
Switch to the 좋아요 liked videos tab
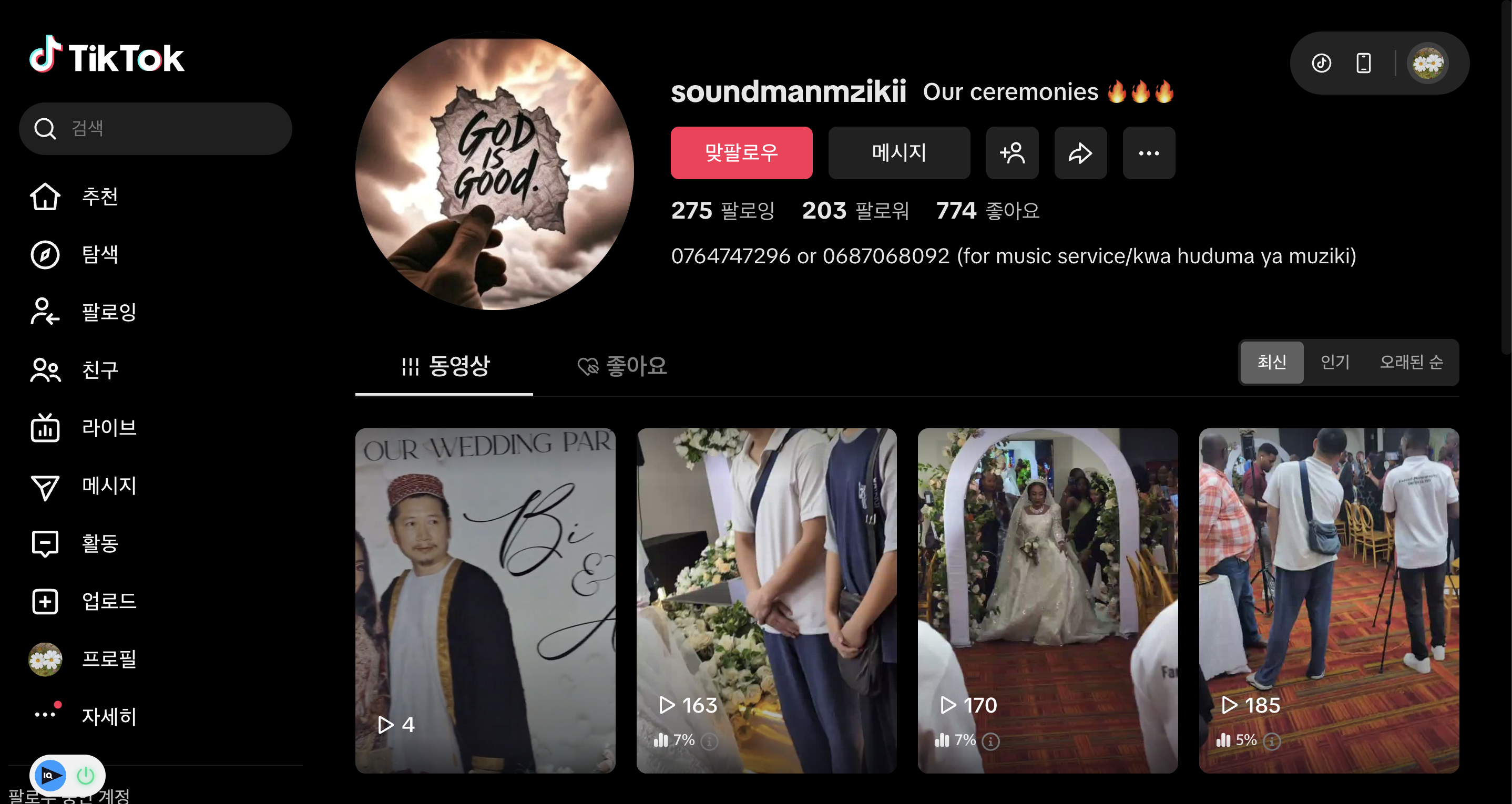point(622,366)
